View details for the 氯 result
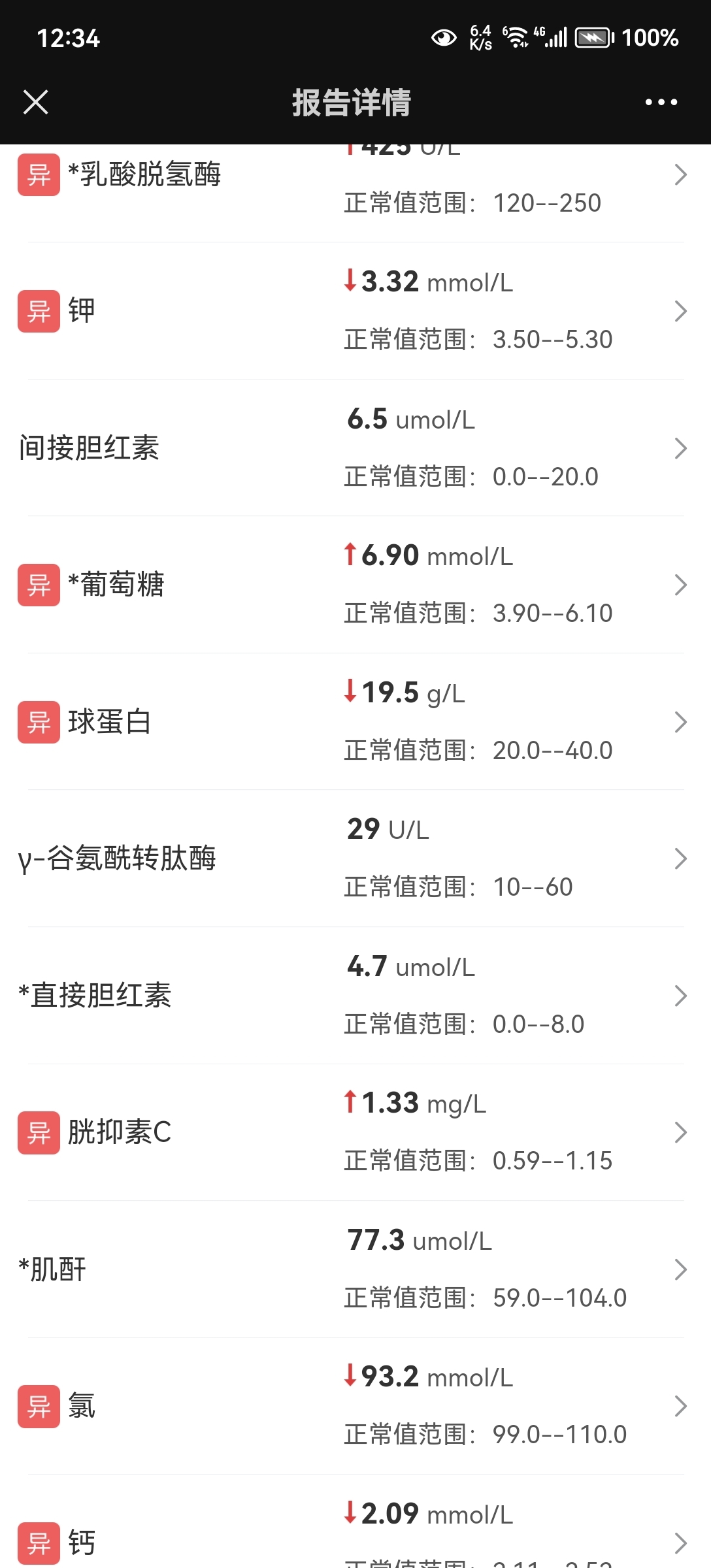 point(355,1406)
